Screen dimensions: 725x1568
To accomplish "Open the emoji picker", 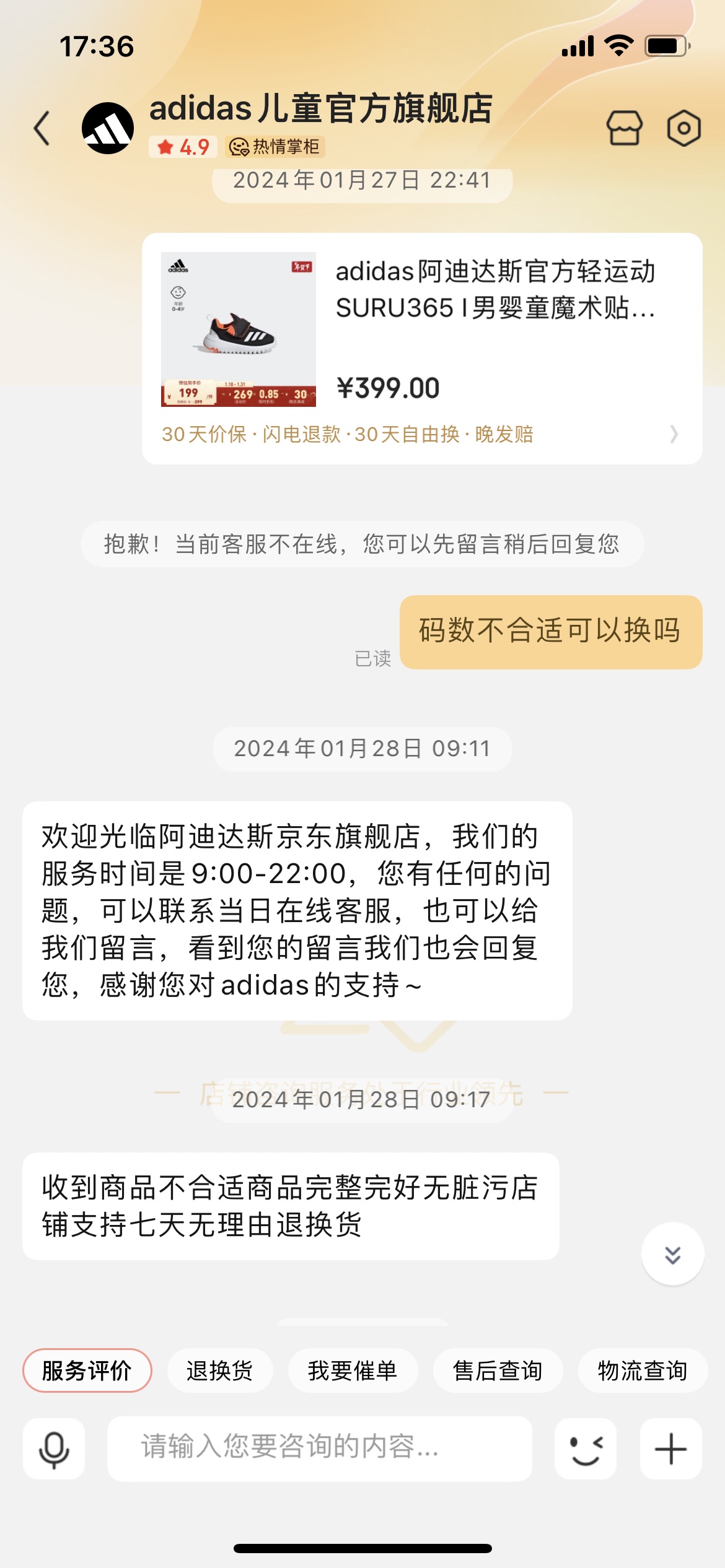I will pyautogui.click(x=585, y=1448).
